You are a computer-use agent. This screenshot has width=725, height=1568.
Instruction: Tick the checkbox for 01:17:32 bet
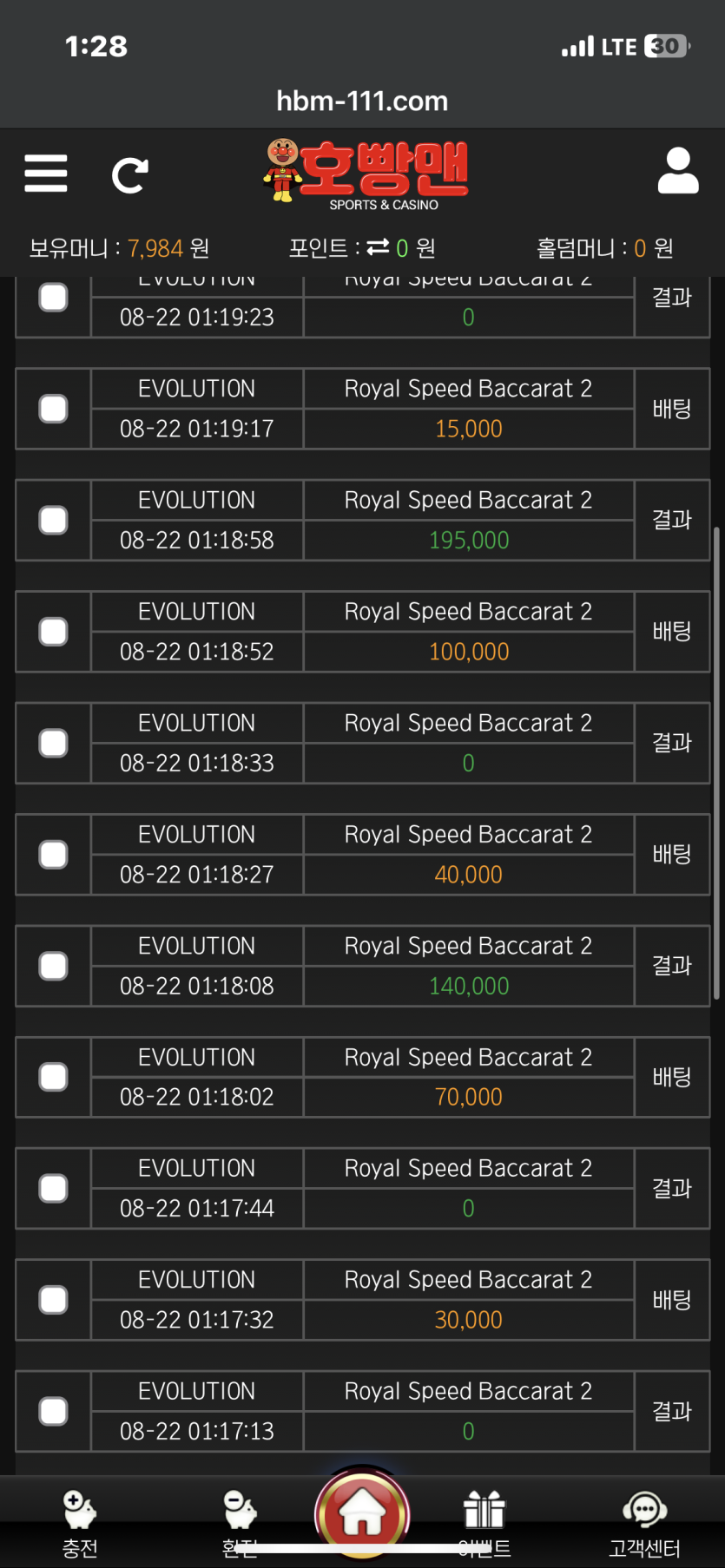click(x=54, y=1300)
